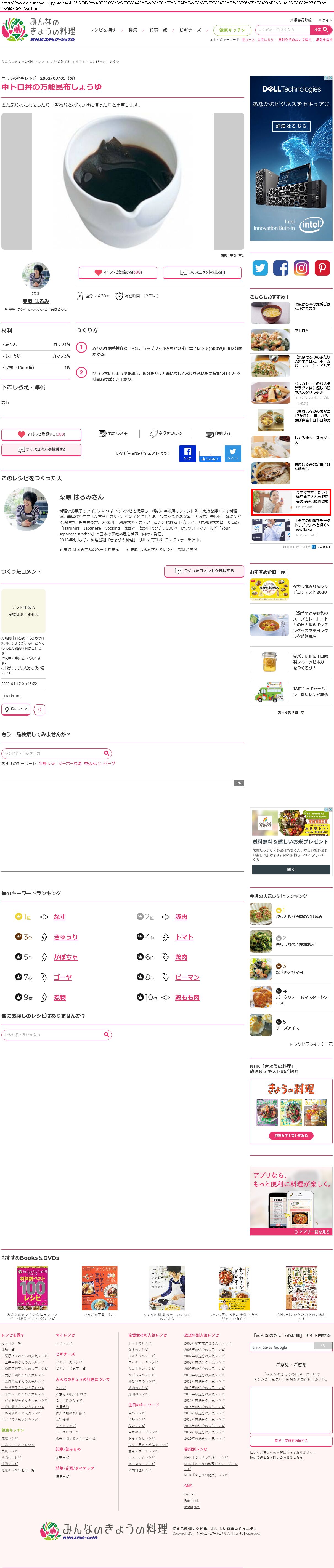
Task: Open the Pinterest icon in the sidebar
Action: (322, 268)
